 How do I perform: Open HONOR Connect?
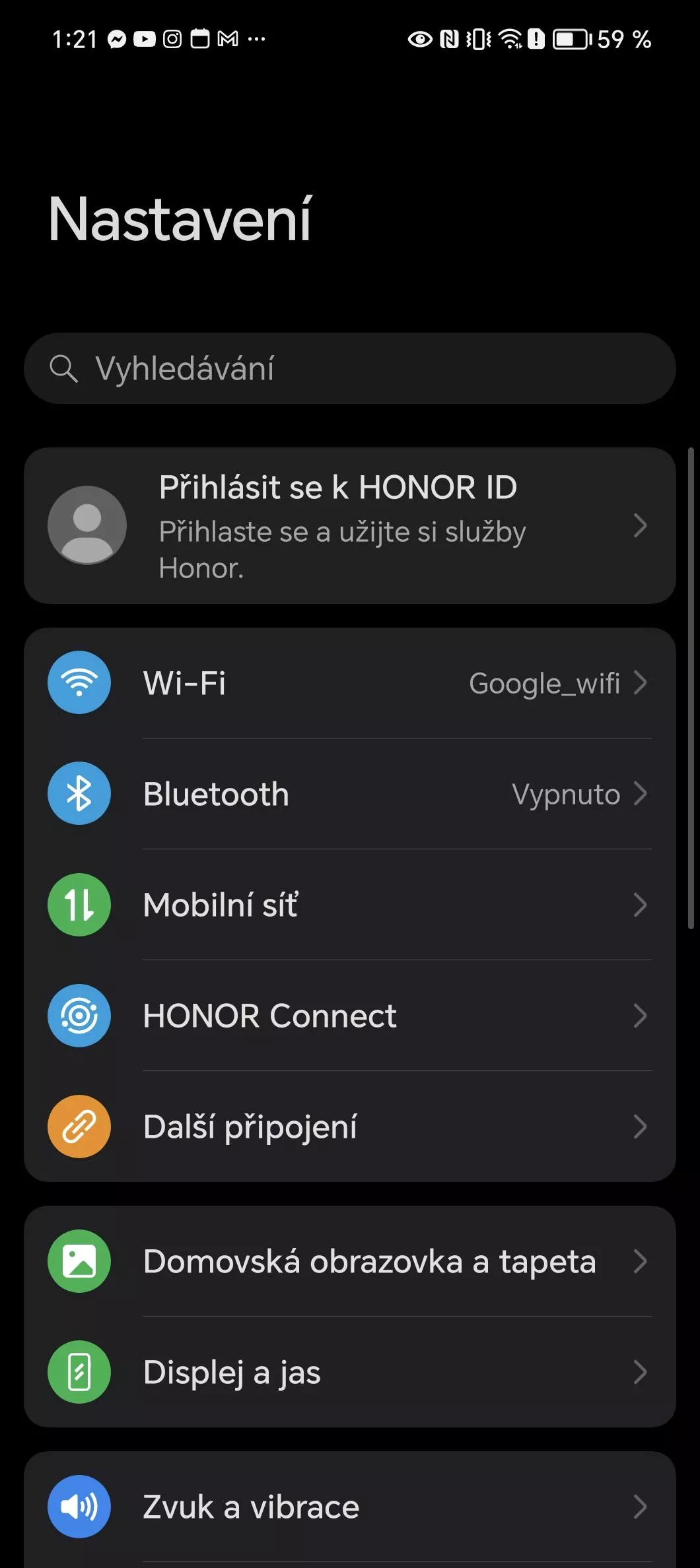coord(350,1016)
